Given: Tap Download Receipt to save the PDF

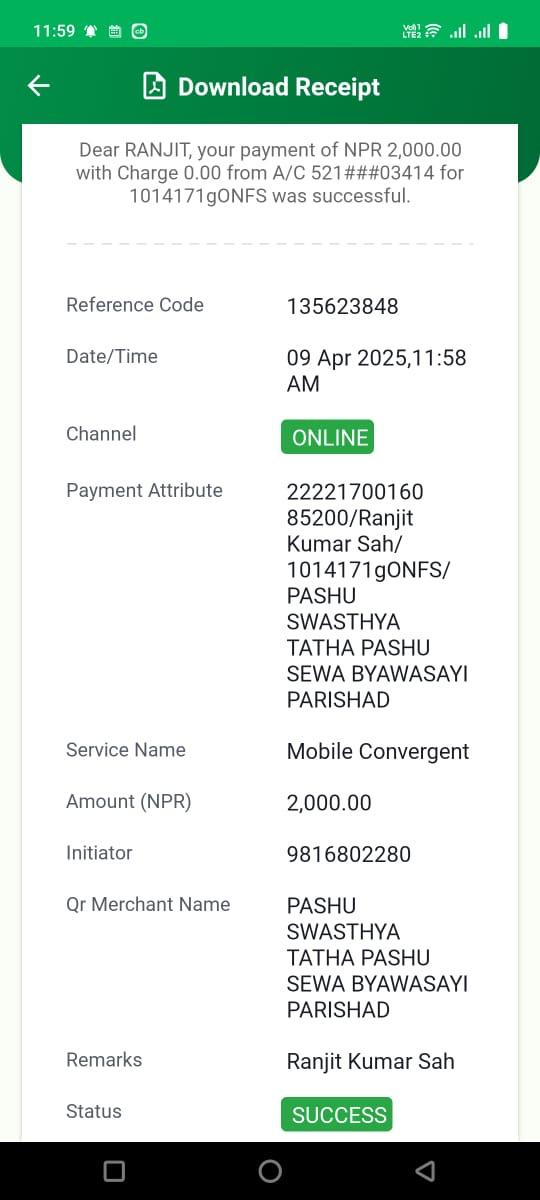Looking at the screenshot, I should 261,87.
